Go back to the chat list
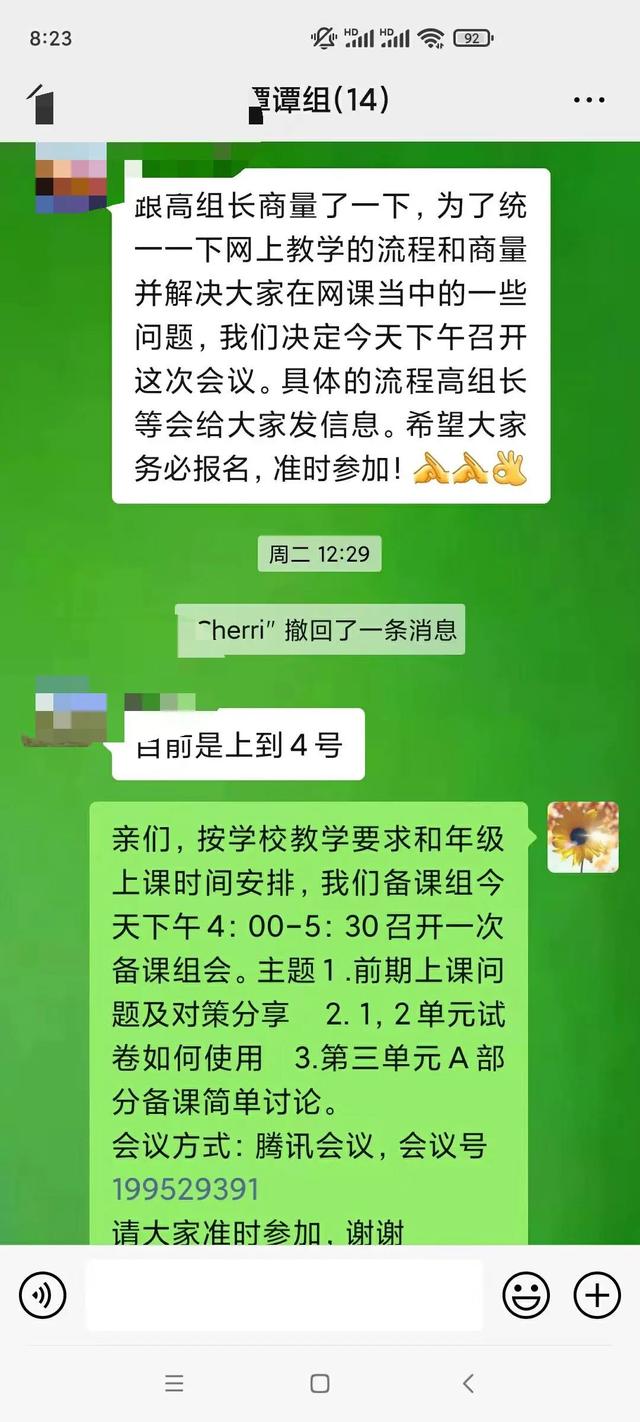This screenshot has width=640, height=1422. tap(41, 101)
